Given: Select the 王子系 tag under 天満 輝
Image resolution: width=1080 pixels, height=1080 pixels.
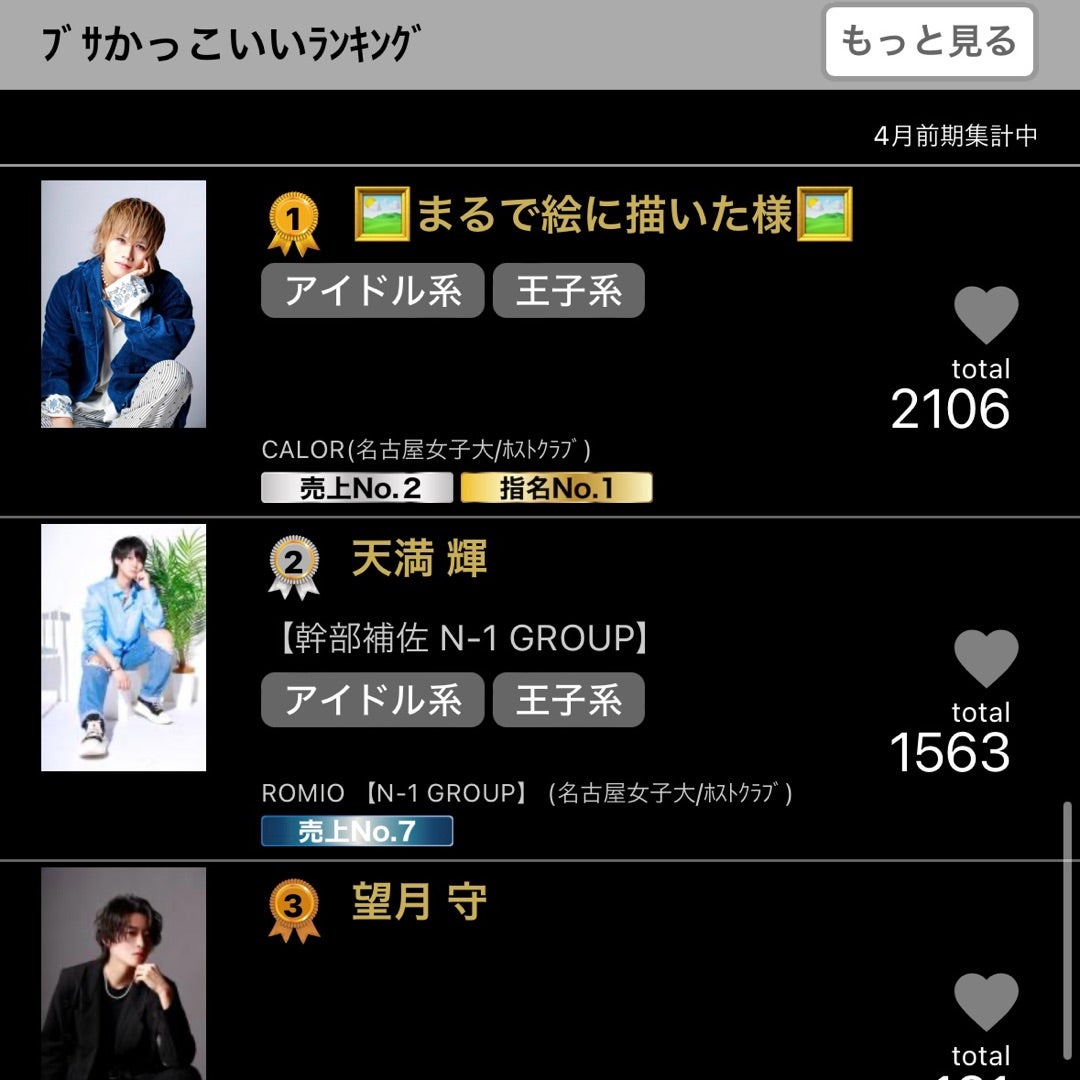Looking at the screenshot, I should coord(568,700).
